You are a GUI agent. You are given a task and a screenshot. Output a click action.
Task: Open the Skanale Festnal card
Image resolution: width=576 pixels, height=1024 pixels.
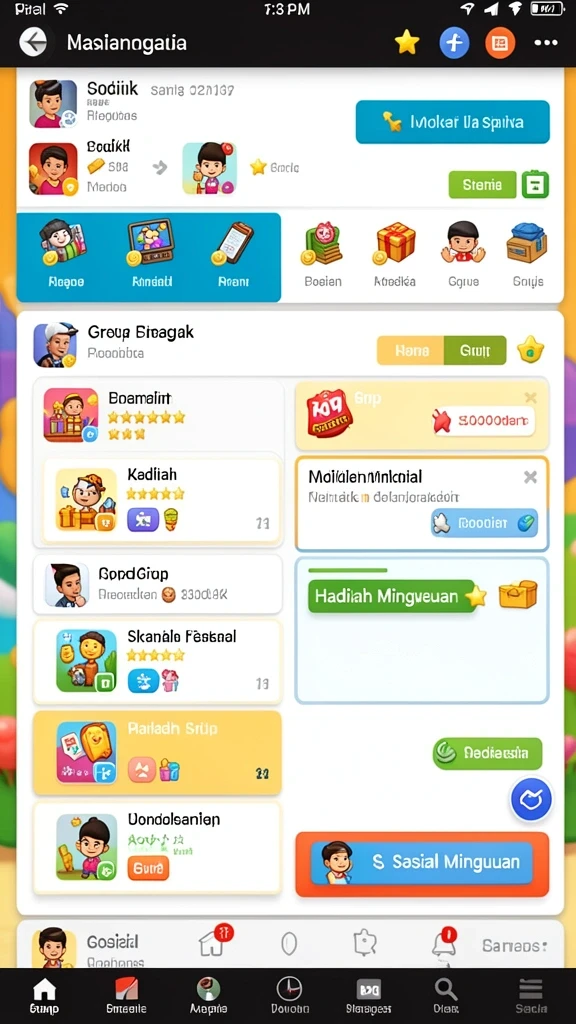coord(157,662)
